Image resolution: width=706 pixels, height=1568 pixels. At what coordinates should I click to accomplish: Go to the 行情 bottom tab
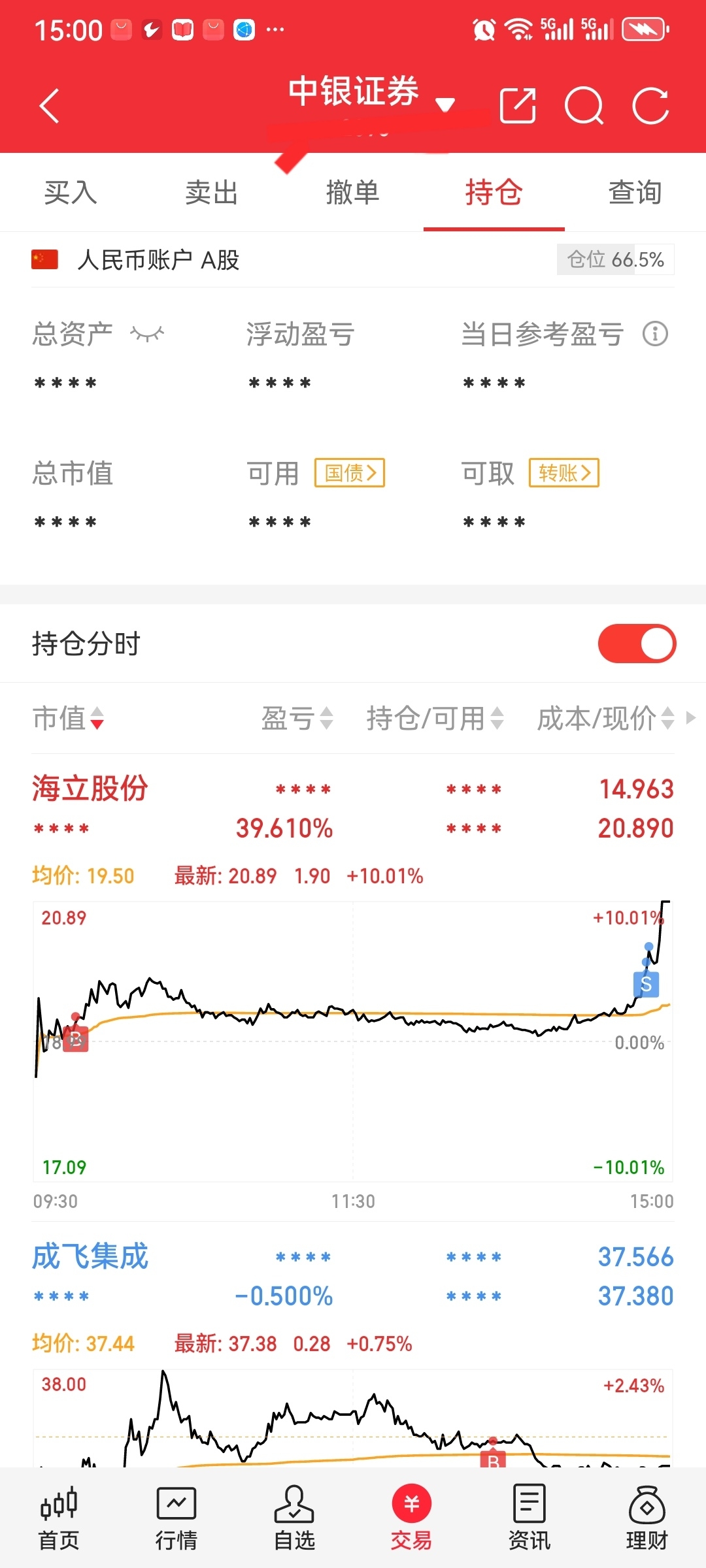[176, 1518]
